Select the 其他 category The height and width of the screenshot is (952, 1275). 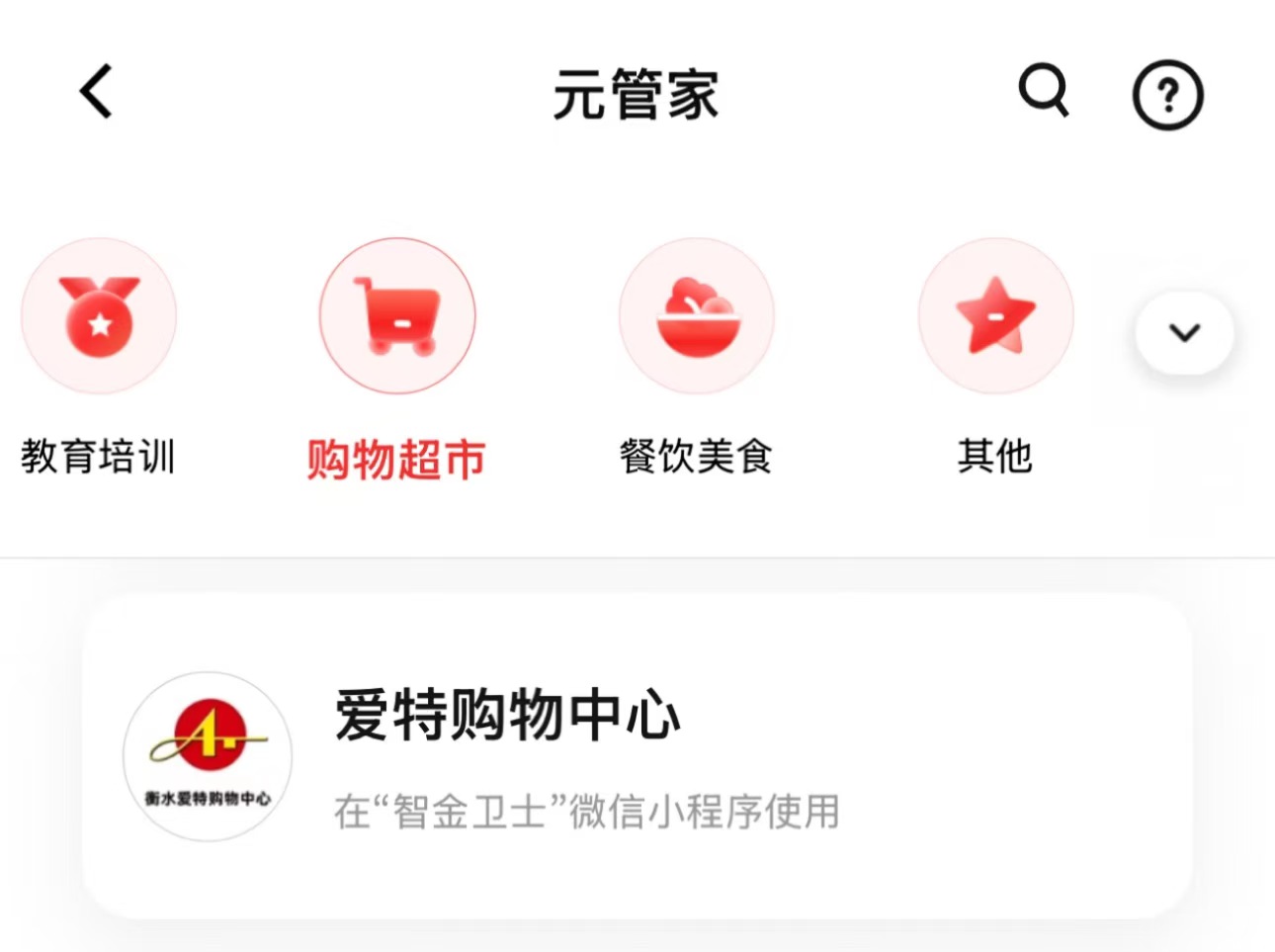tap(995, 316)
